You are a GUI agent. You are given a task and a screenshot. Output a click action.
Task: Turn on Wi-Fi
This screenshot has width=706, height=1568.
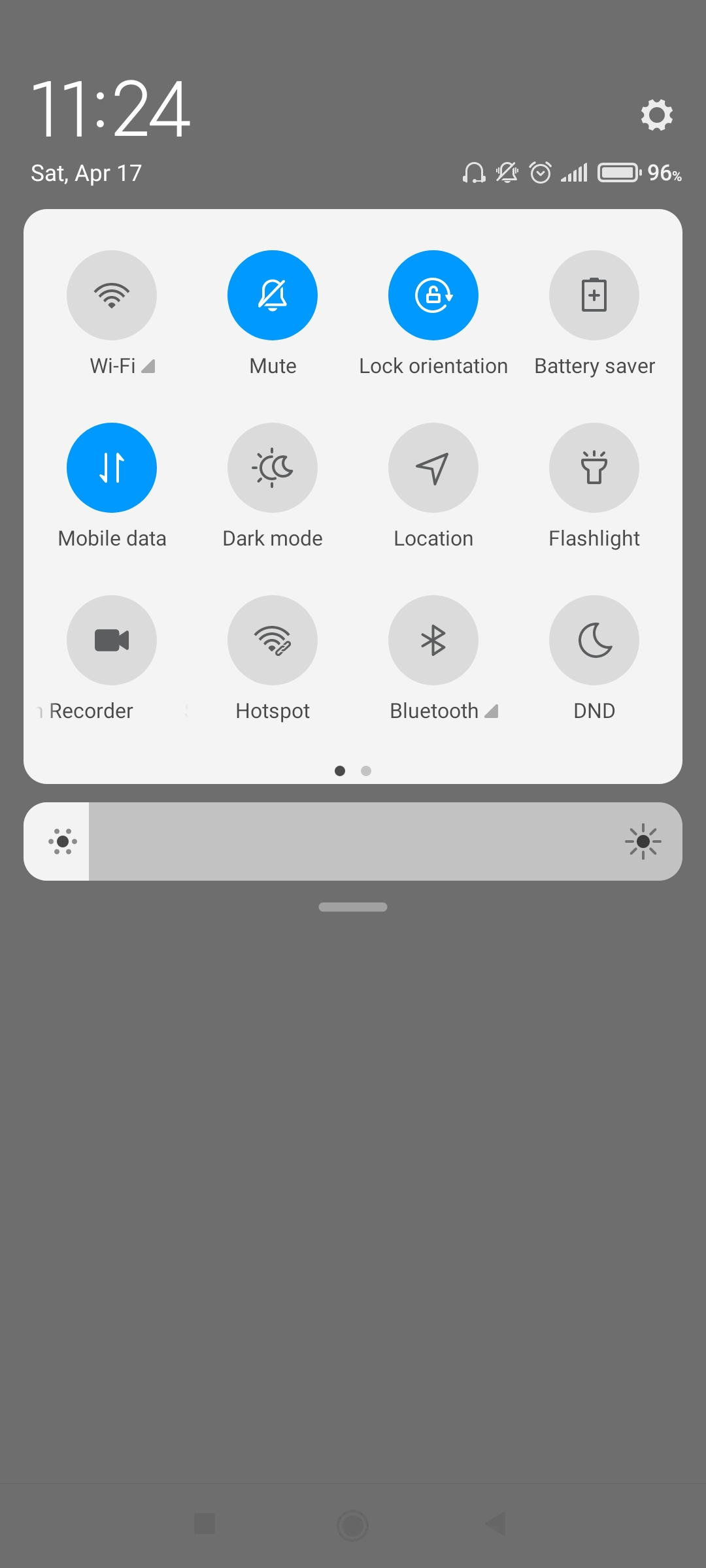coord(112,295)
